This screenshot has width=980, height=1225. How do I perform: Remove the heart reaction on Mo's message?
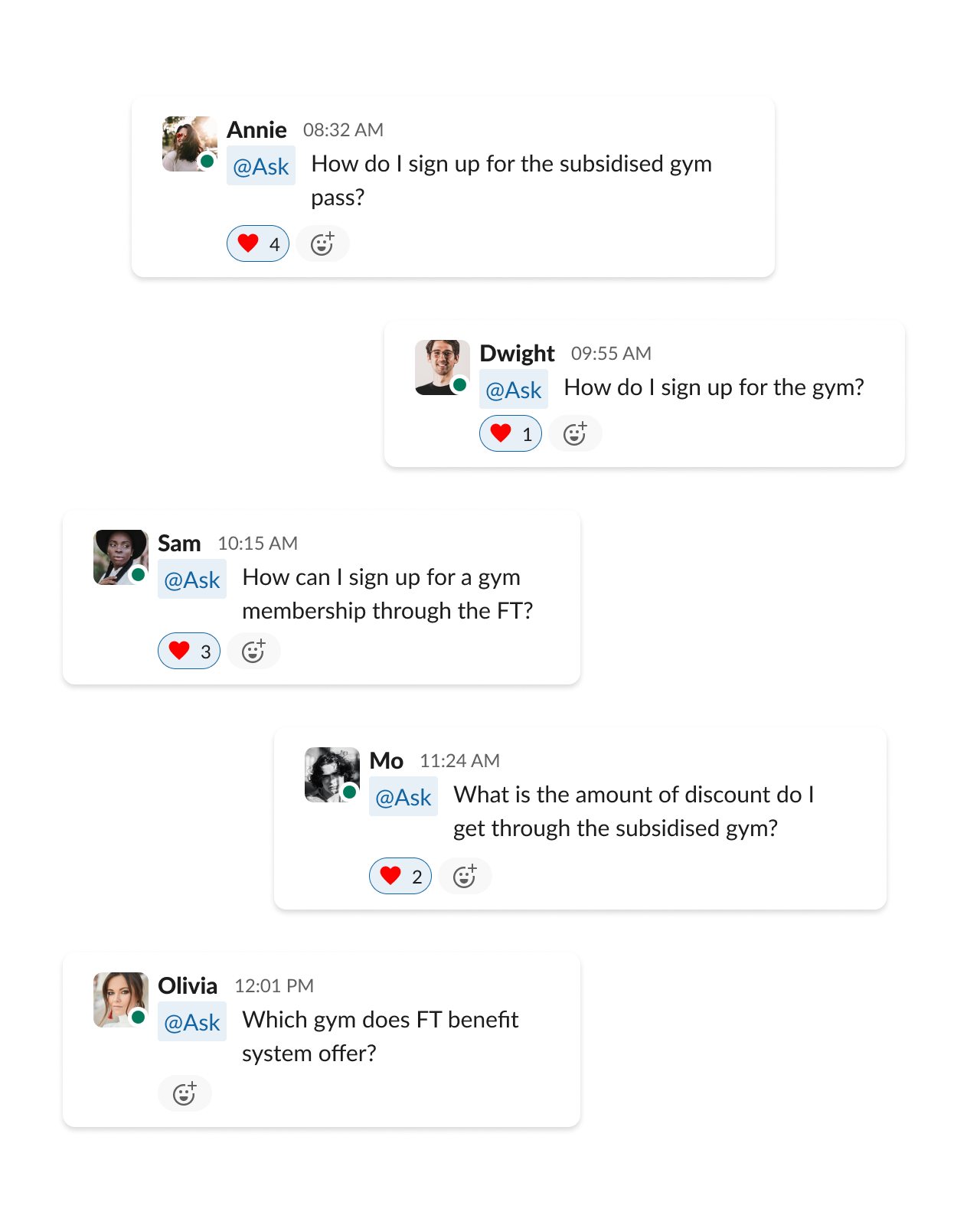tap(400, 875)
